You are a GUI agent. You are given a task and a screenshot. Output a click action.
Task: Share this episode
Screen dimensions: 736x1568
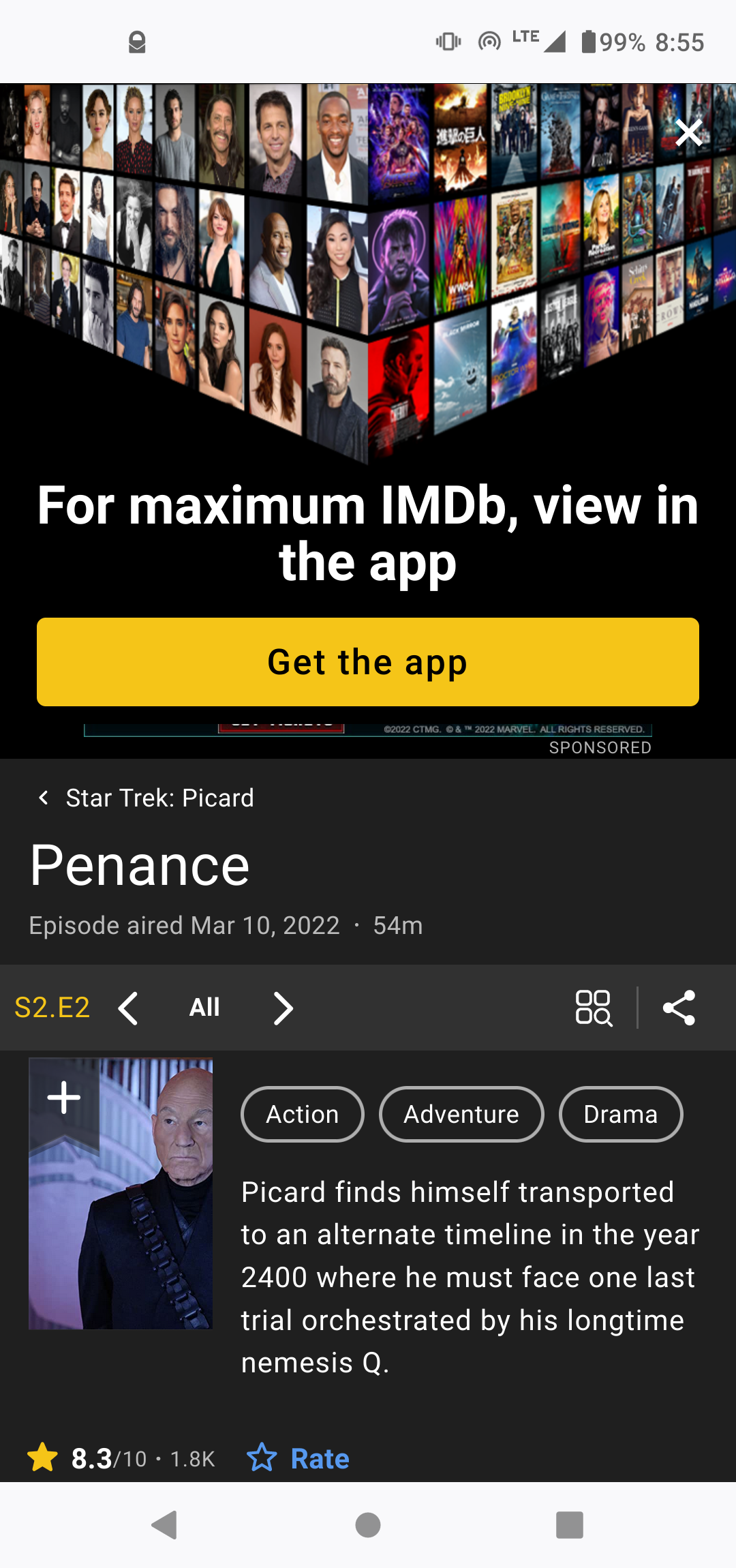pos(679,1008)
